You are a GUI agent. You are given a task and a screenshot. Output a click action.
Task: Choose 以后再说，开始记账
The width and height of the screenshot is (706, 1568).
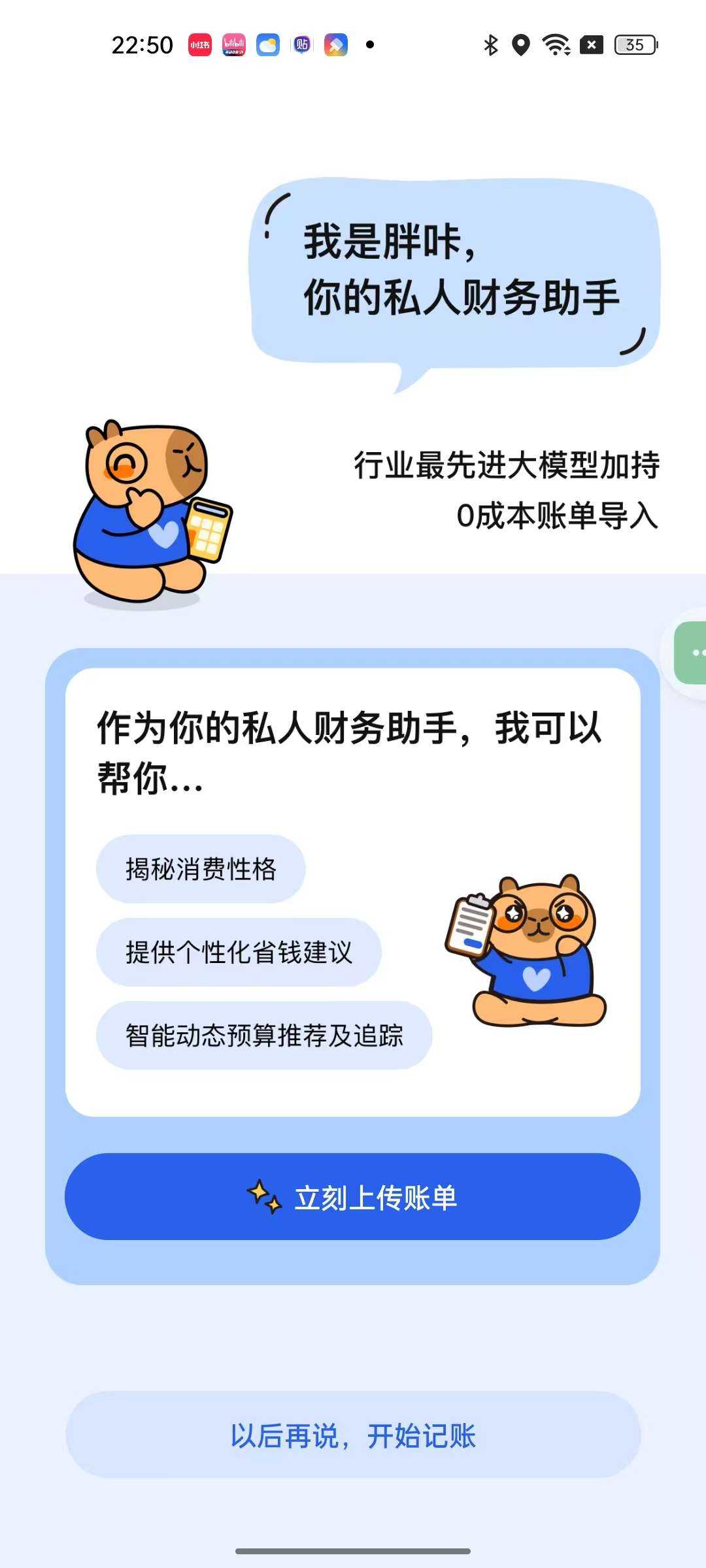[x=352, y=1435]
